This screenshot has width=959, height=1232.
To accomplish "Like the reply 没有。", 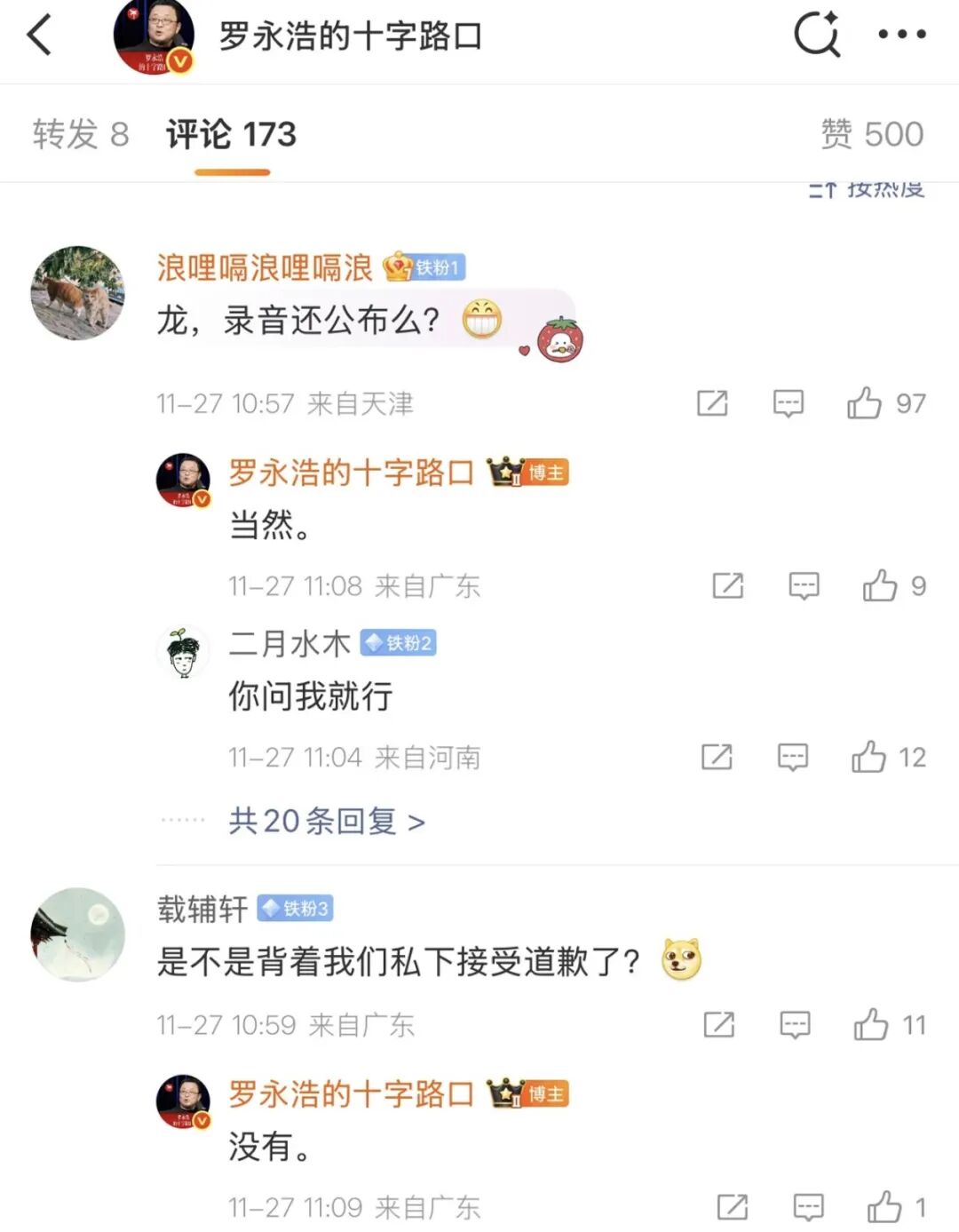I will coord(884,1207).
